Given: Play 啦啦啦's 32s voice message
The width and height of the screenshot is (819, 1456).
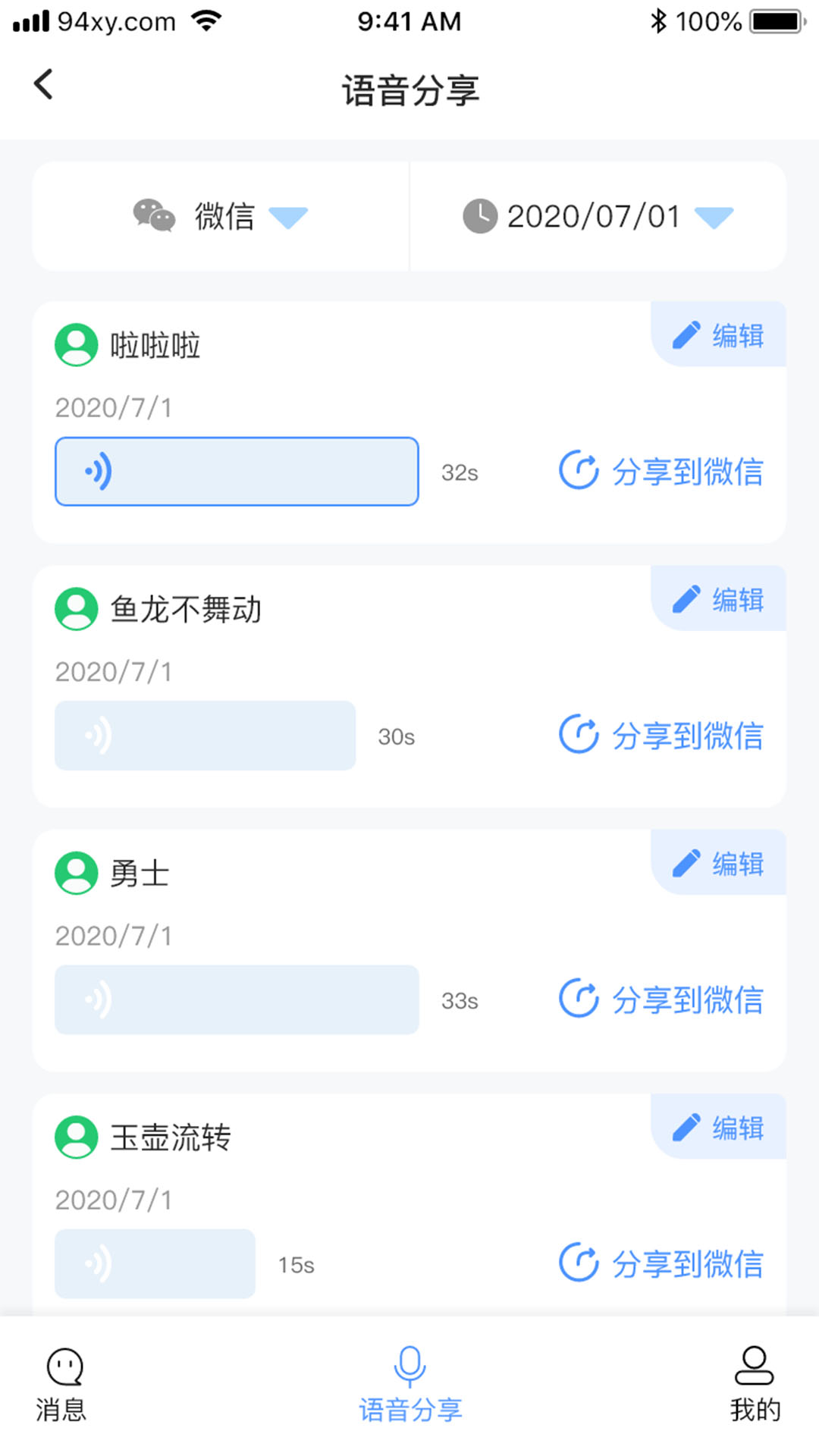Looking at the screenshot, I should (237, 472).
